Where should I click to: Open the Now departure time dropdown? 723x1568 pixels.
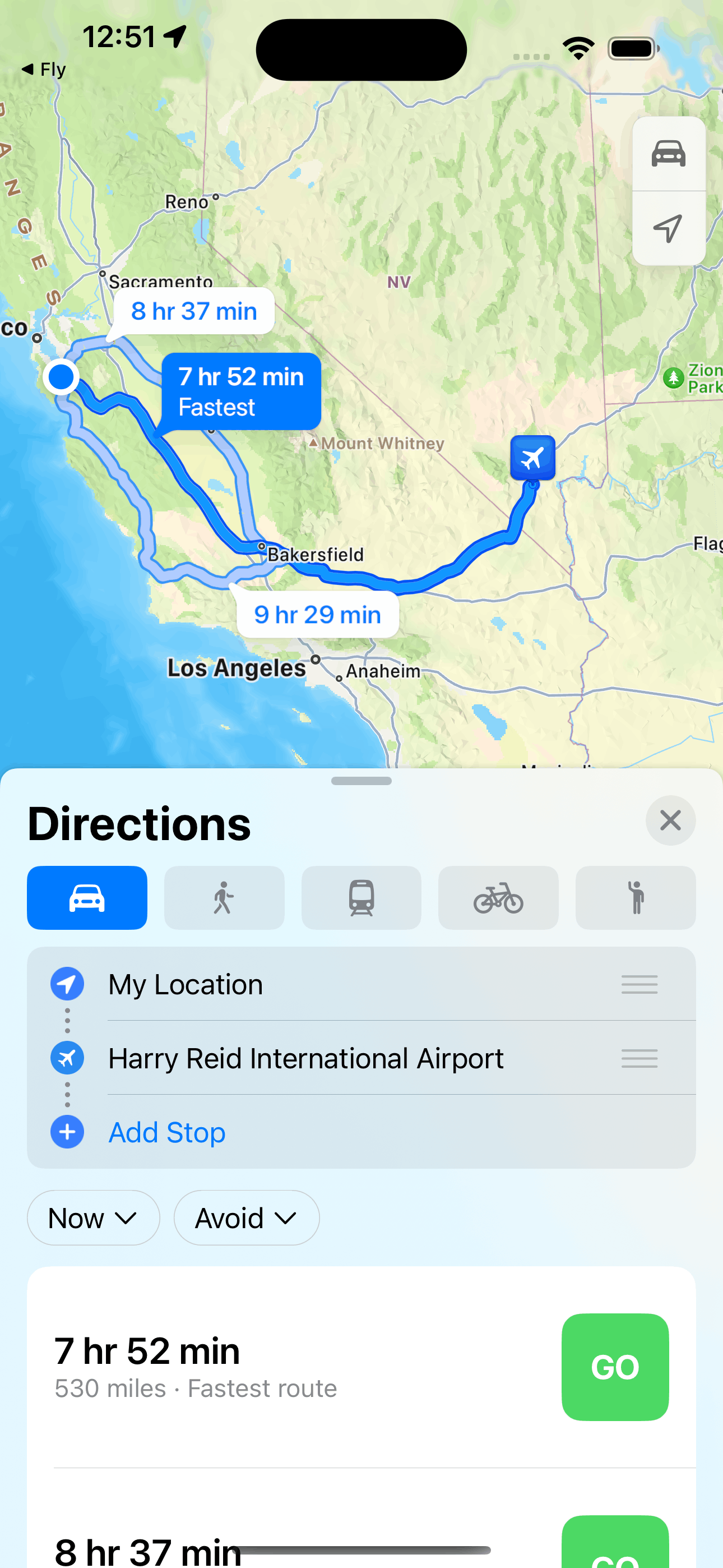[x=93, y=1218]
